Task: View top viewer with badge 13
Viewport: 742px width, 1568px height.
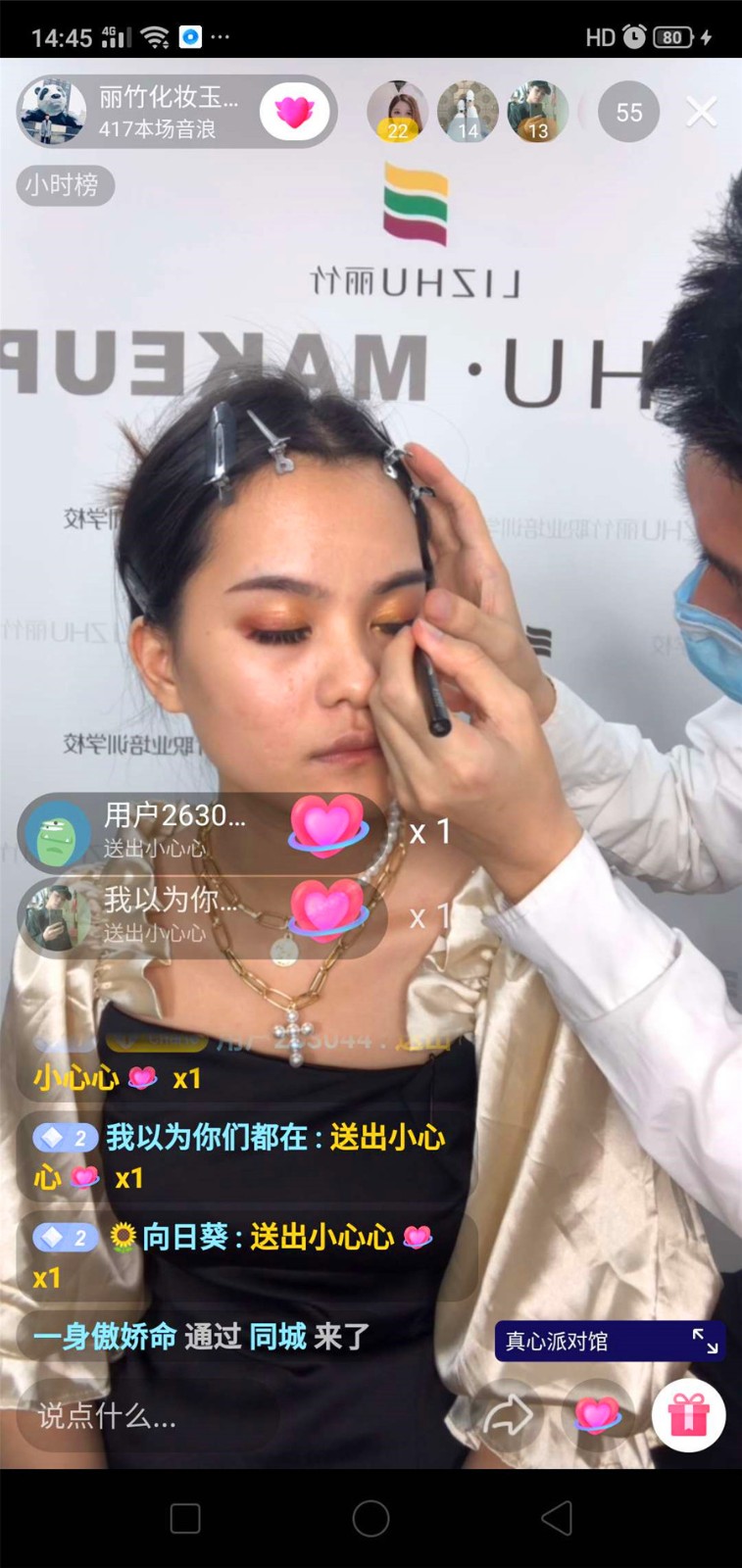Action: (537, 112)
